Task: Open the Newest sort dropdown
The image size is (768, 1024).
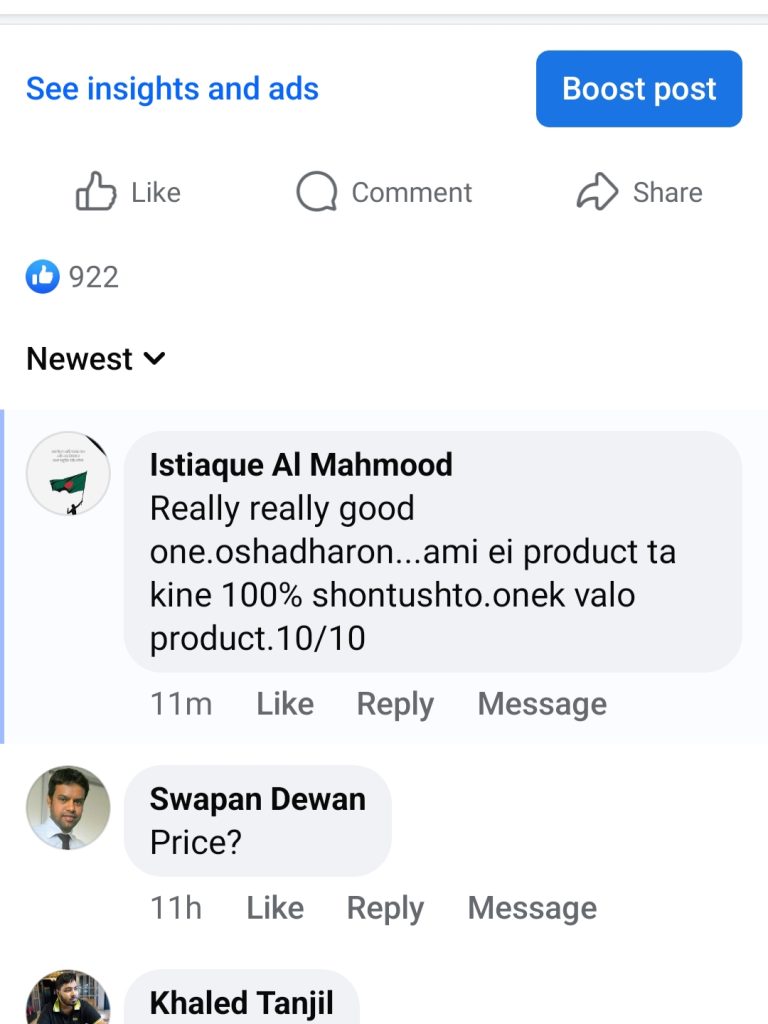Action: coord(96,359)
